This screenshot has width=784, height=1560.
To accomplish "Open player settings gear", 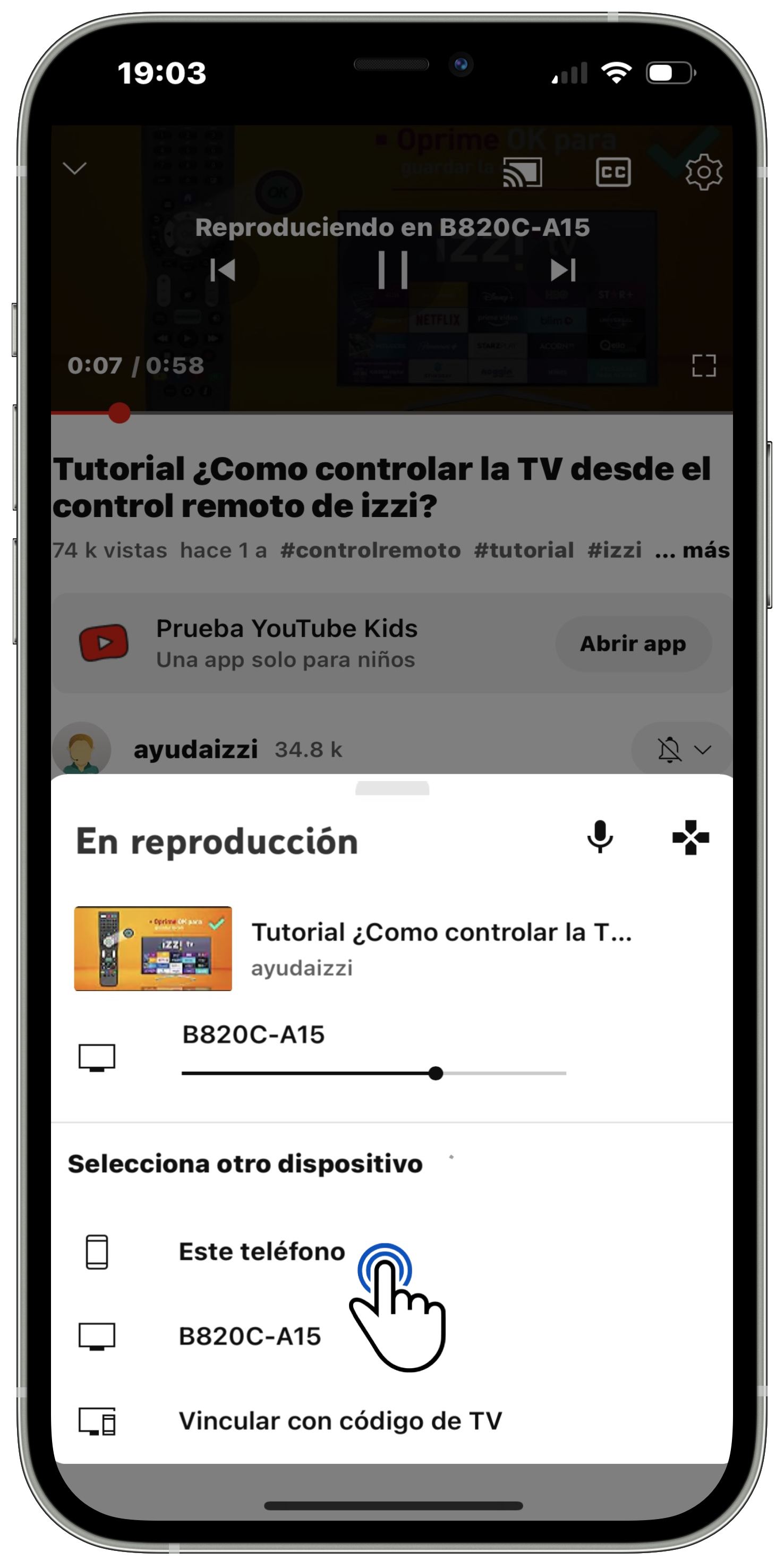I will pos(703,172).
